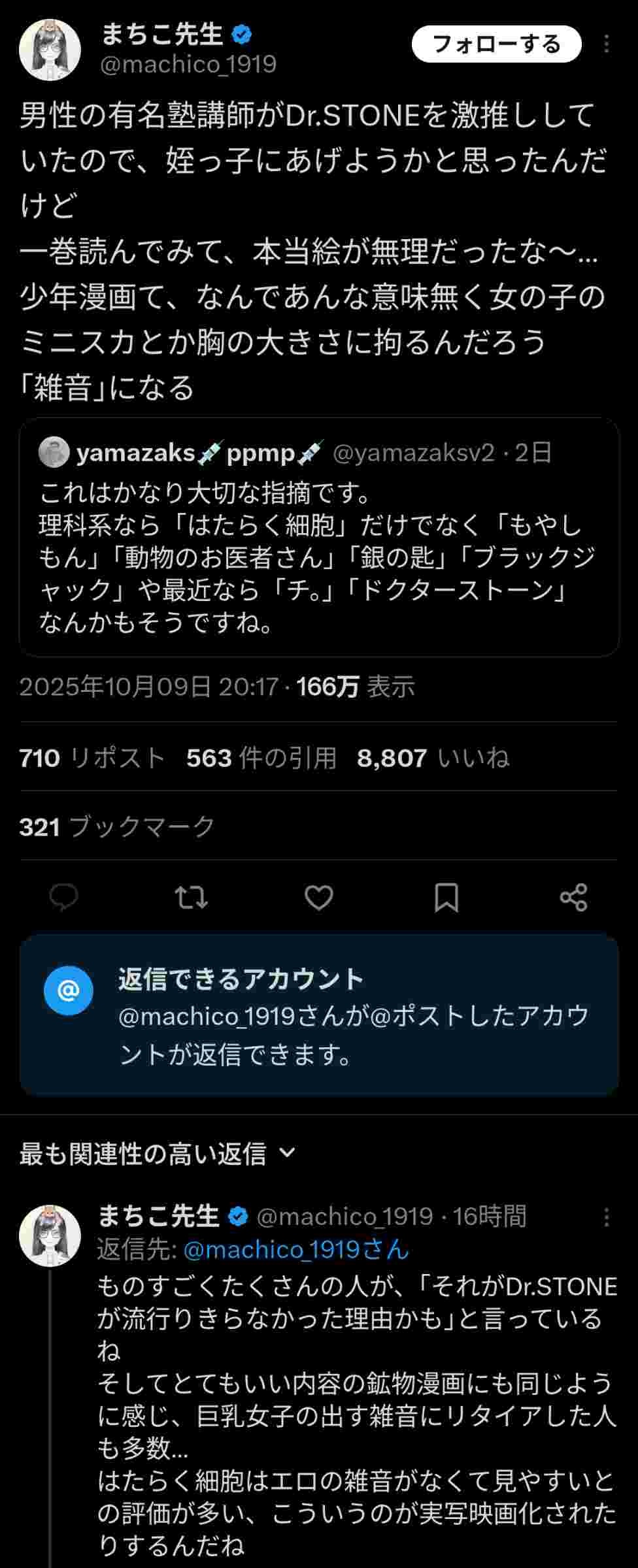
Task: Share the main post
Action: tap(573, 898)
